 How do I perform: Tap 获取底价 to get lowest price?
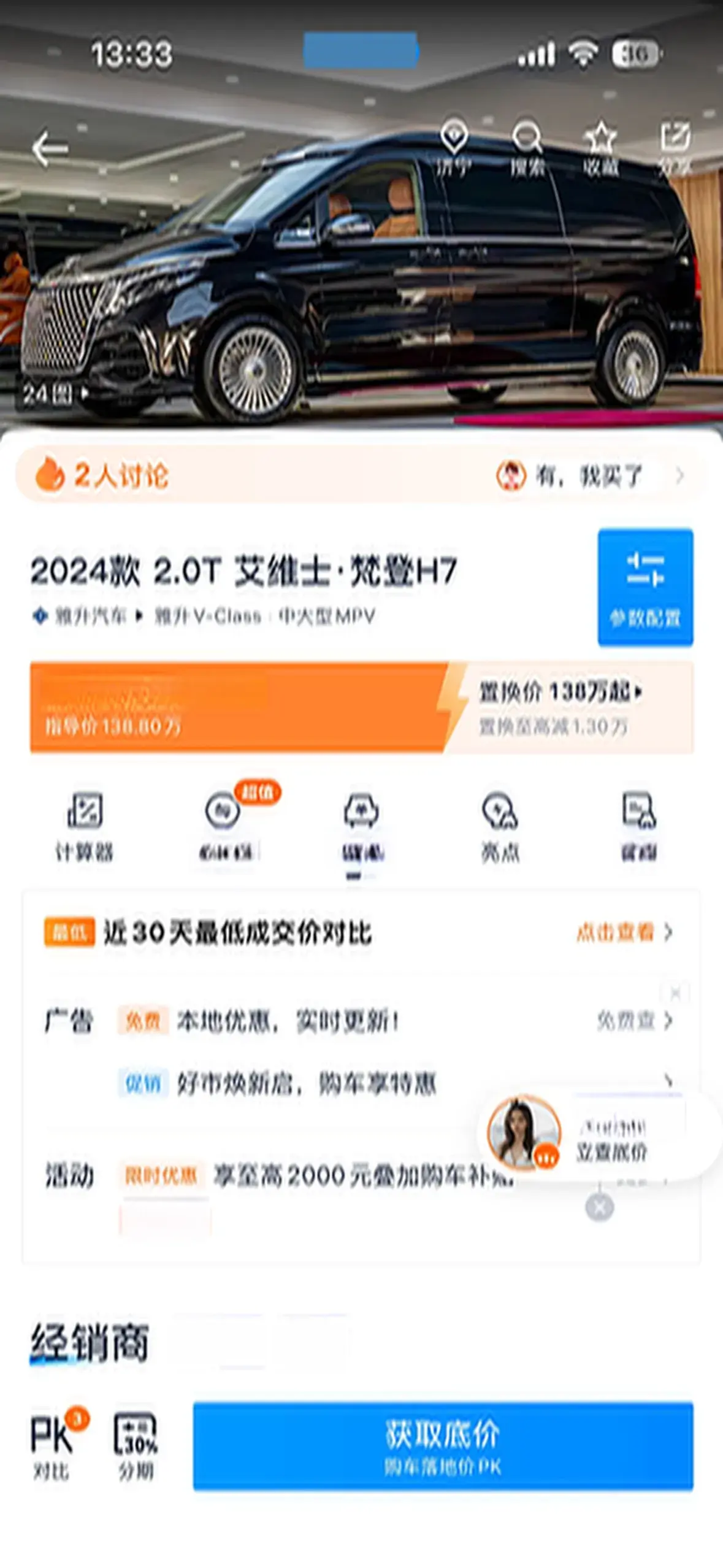443,1445
